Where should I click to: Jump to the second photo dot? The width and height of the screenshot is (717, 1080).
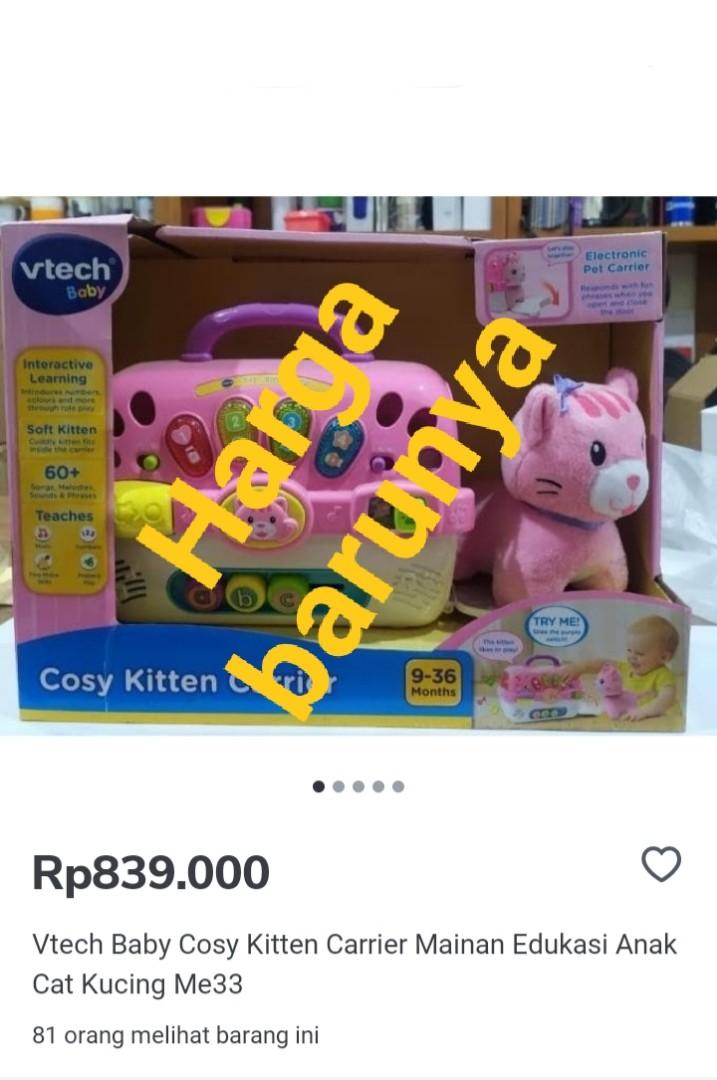click(339, 786)
